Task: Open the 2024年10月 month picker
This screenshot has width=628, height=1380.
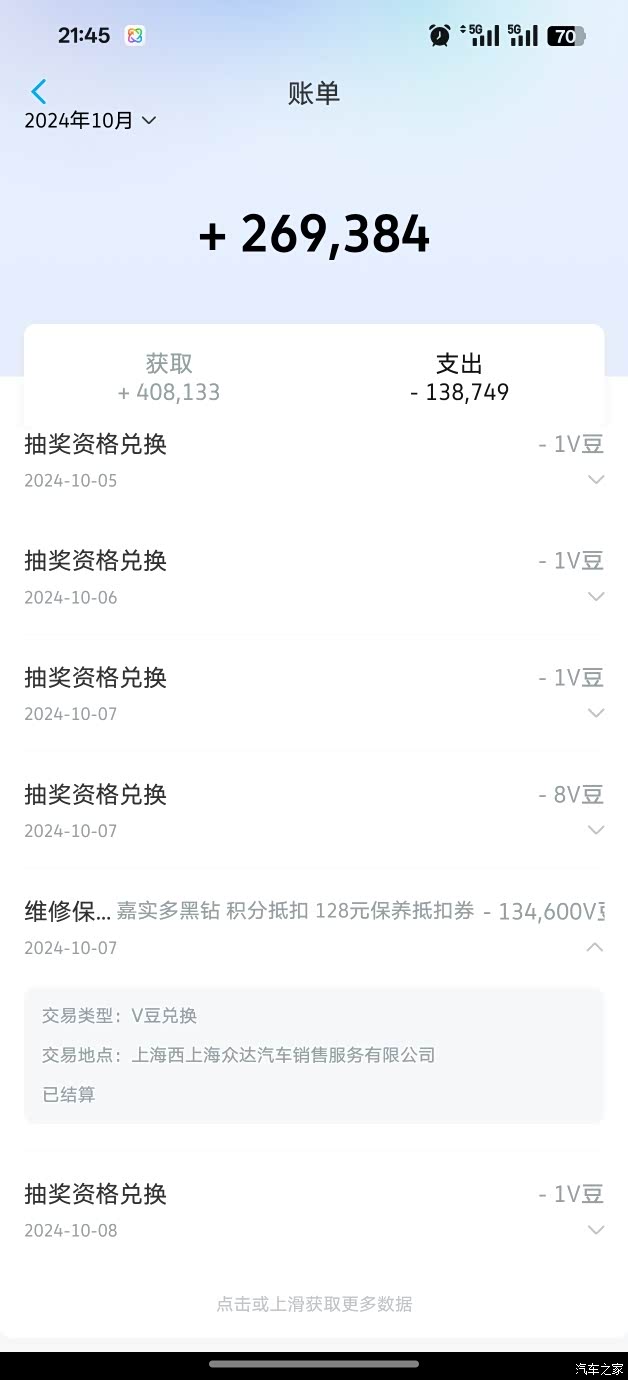Action: pos(90,121)
